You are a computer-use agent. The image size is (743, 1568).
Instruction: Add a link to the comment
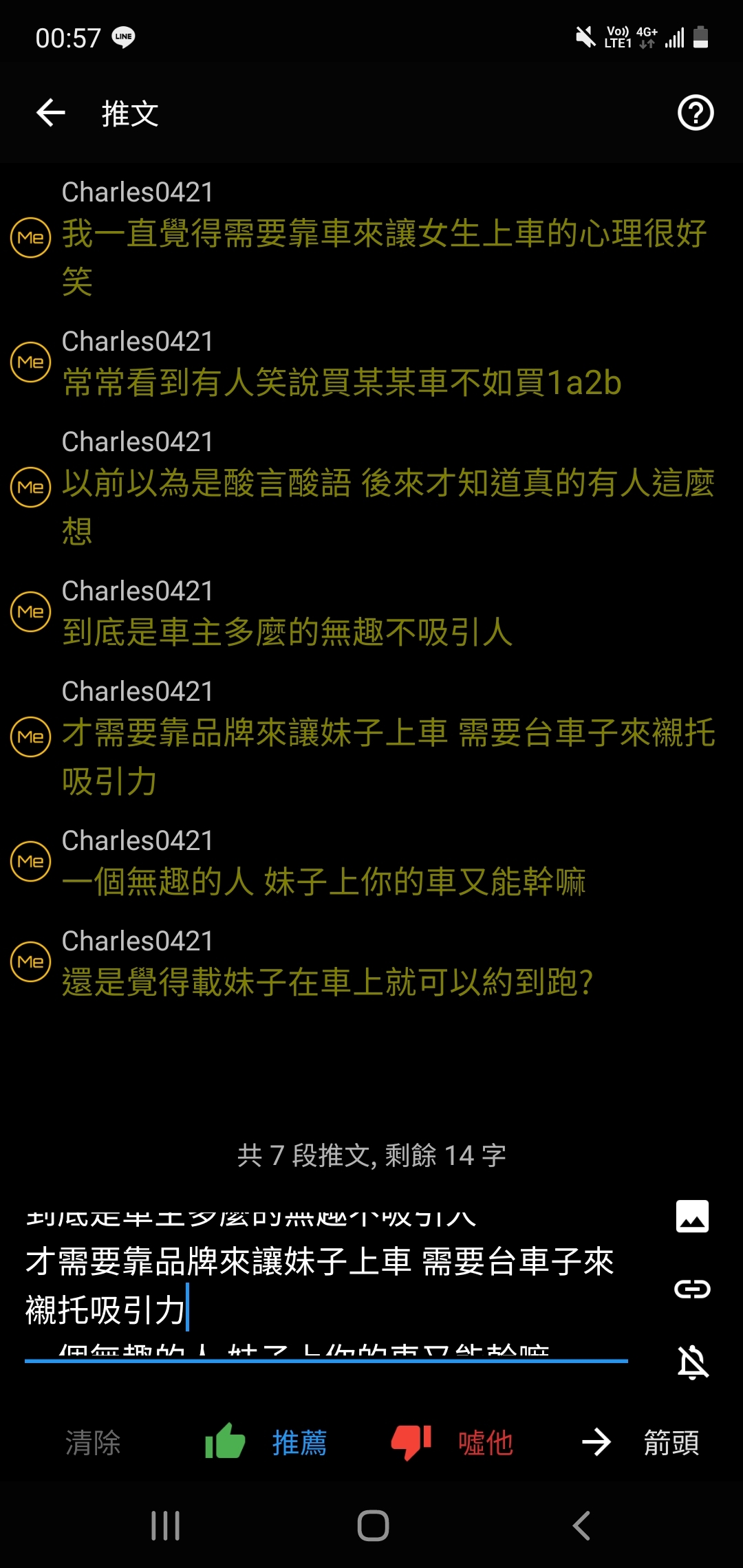(692, 1289)
